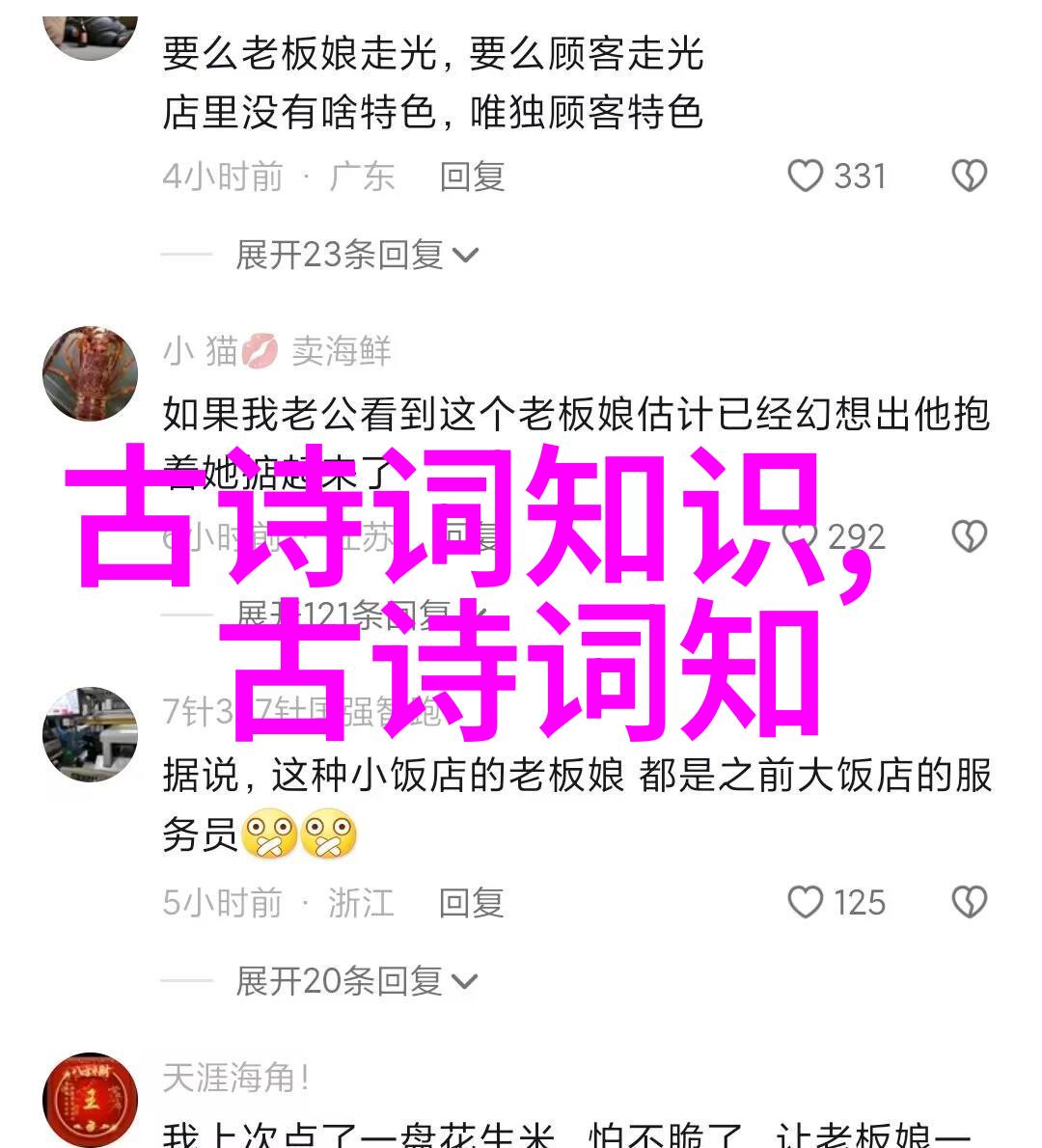This screenshot has height=1148, width=1042.
Task: Like the 服务员 comment with 125 likes
Action: tap(806, 903)
